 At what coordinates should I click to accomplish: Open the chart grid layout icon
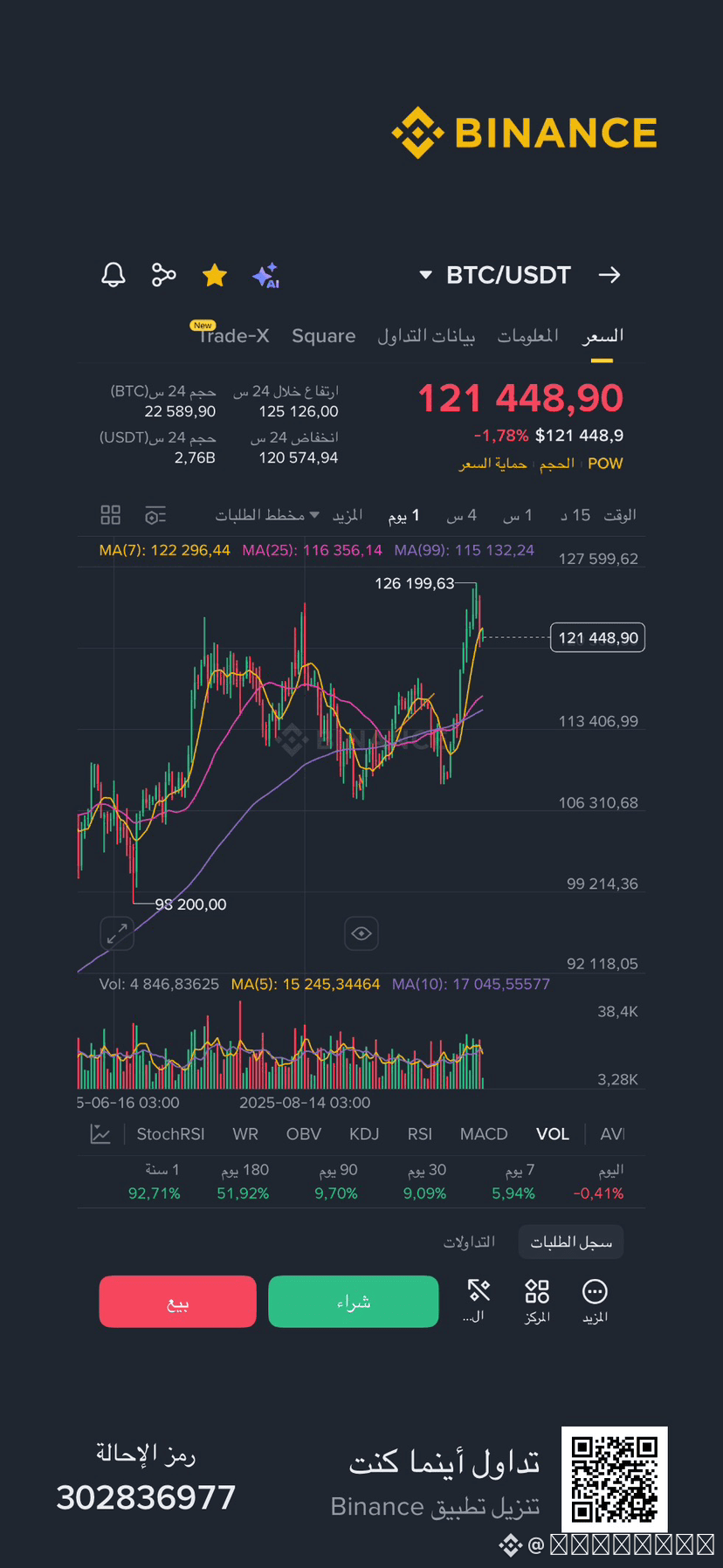[110, 515]
